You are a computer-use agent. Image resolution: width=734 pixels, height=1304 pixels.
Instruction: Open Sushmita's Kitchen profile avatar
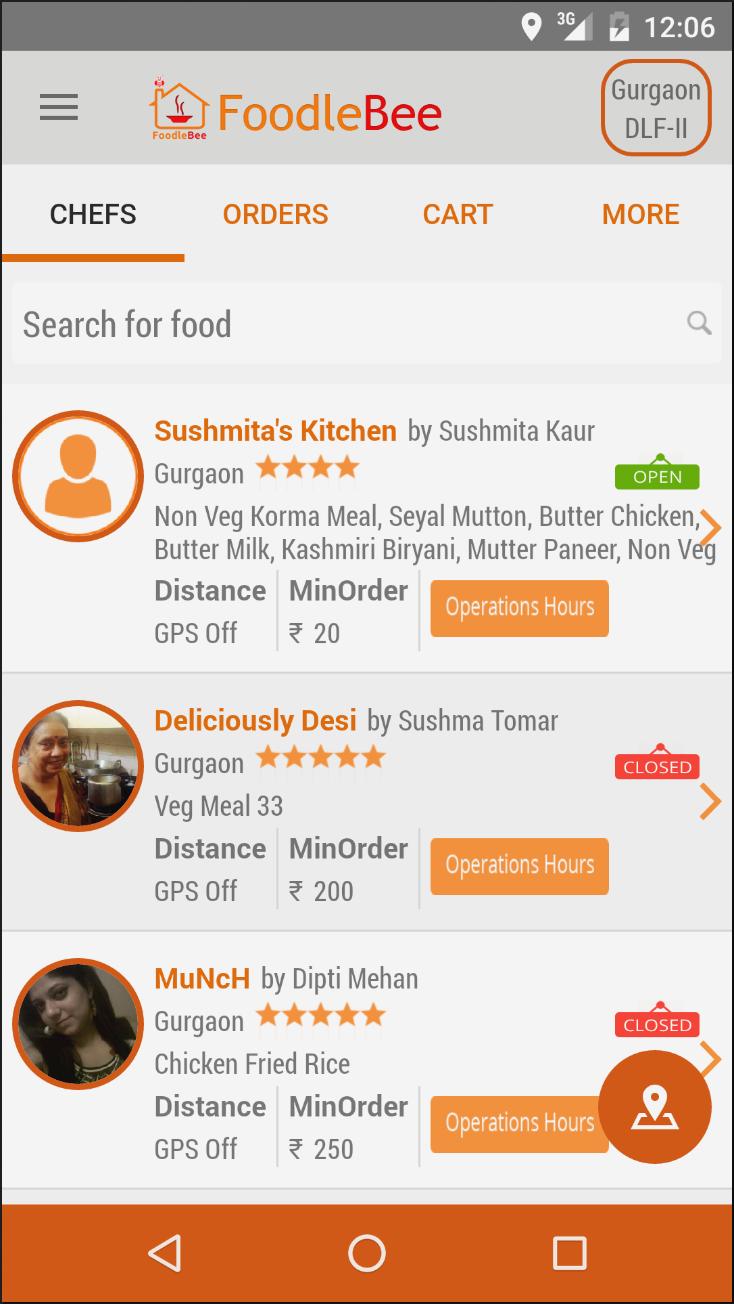click(77, 476)
